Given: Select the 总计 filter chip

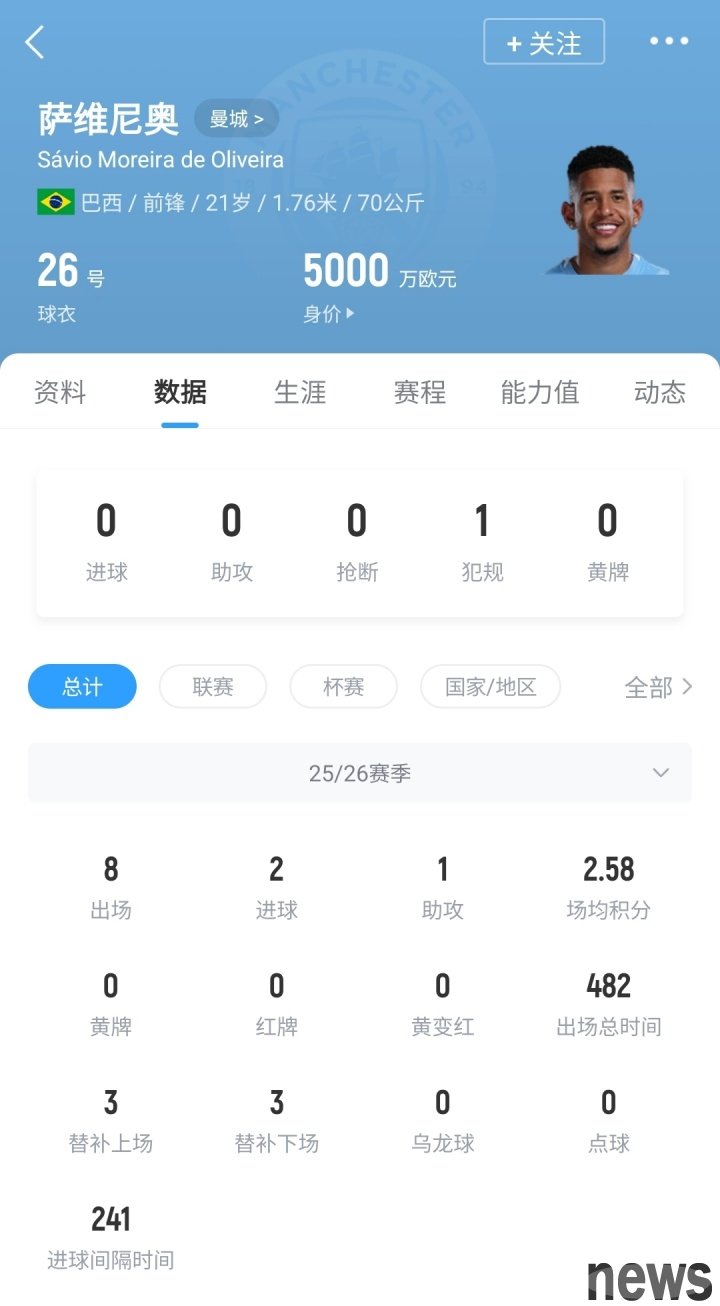Looking at the screenshot, I should click(82, 687).
